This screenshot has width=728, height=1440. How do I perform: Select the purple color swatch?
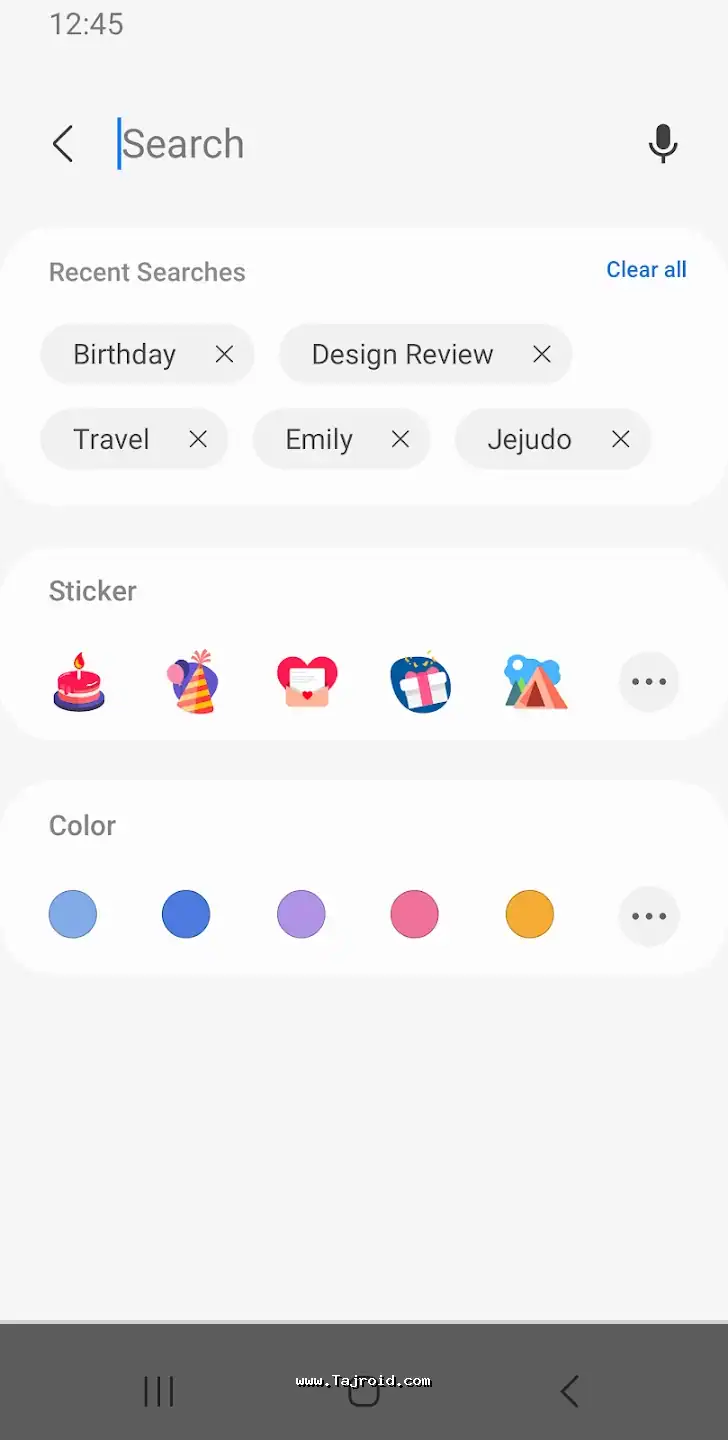301,914
